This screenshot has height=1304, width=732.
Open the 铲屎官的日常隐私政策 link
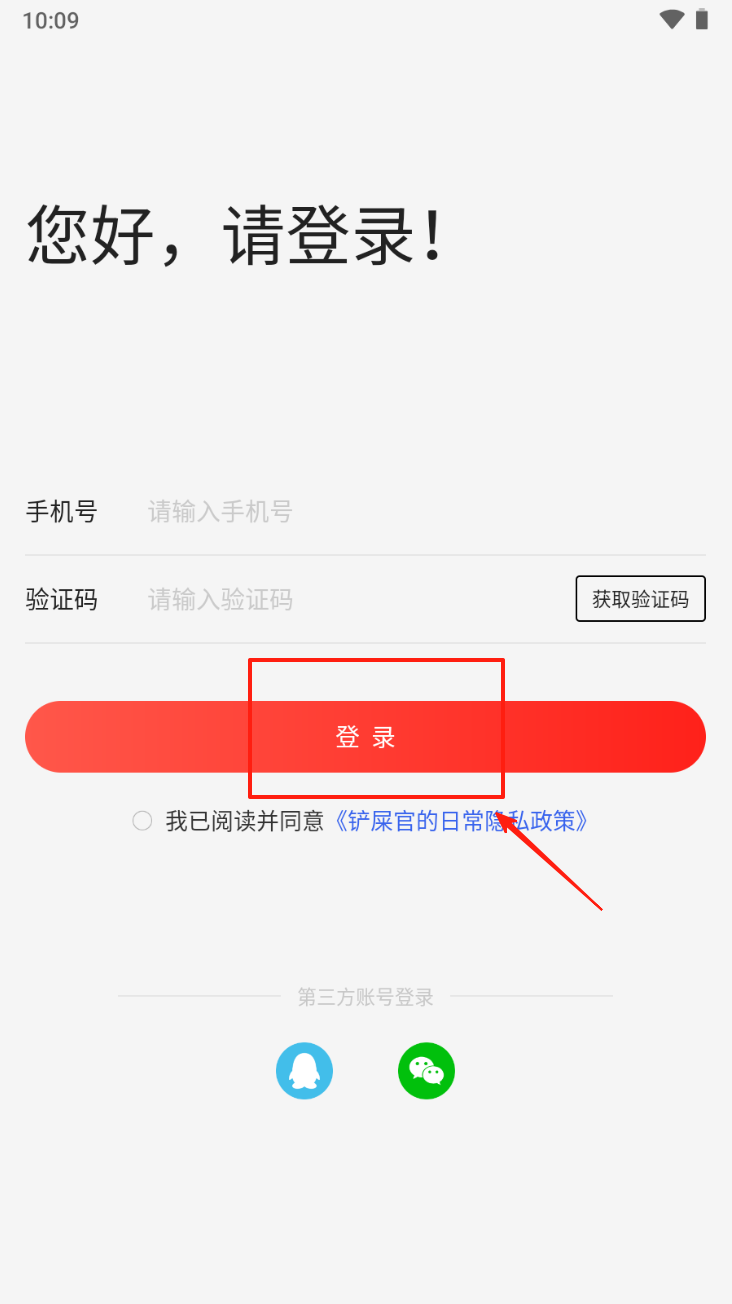[460, 821]
